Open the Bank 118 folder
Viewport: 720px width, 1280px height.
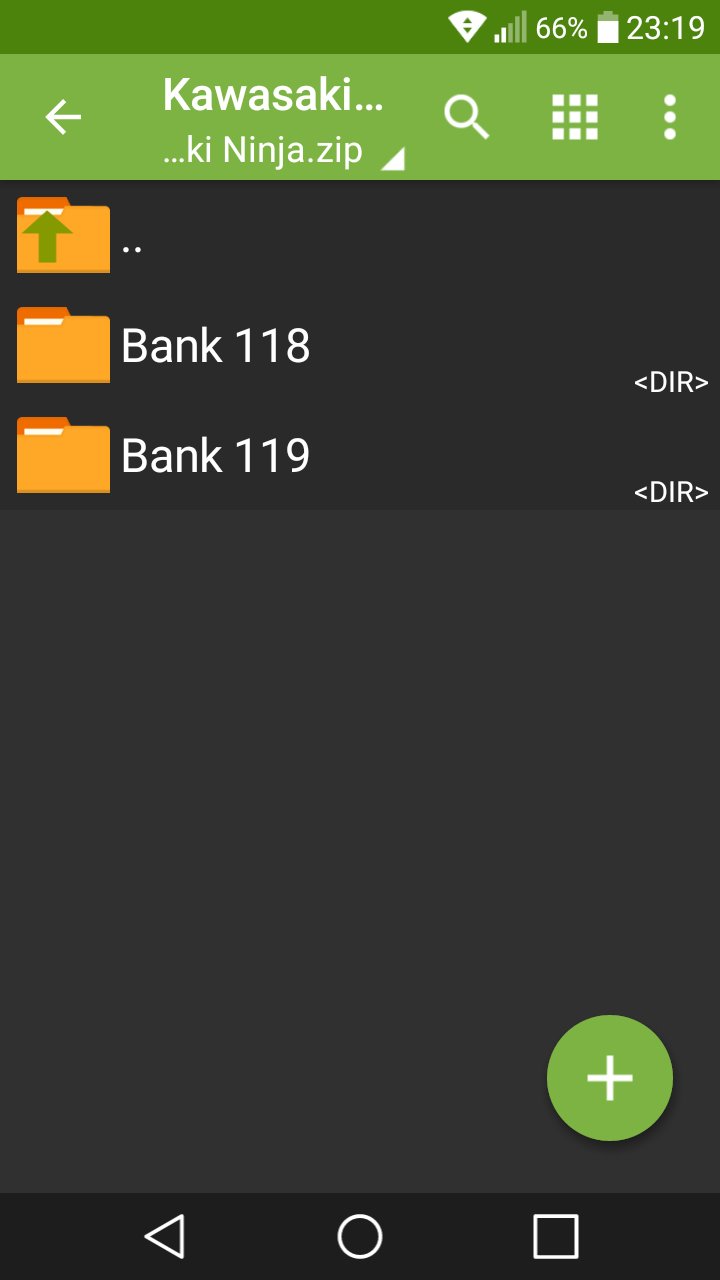[360, 345]
